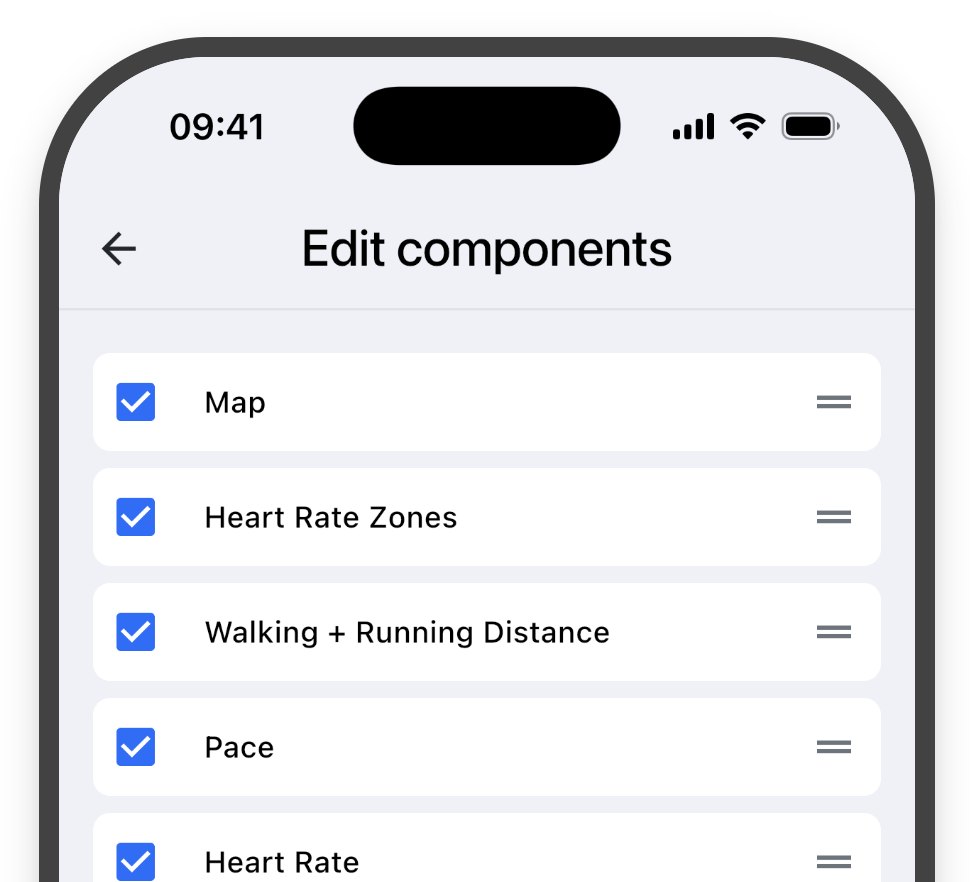Tap the reorder handle for Walking + Running Distance
This screenshot has width=970, height=882.
(x=833, y=632)
